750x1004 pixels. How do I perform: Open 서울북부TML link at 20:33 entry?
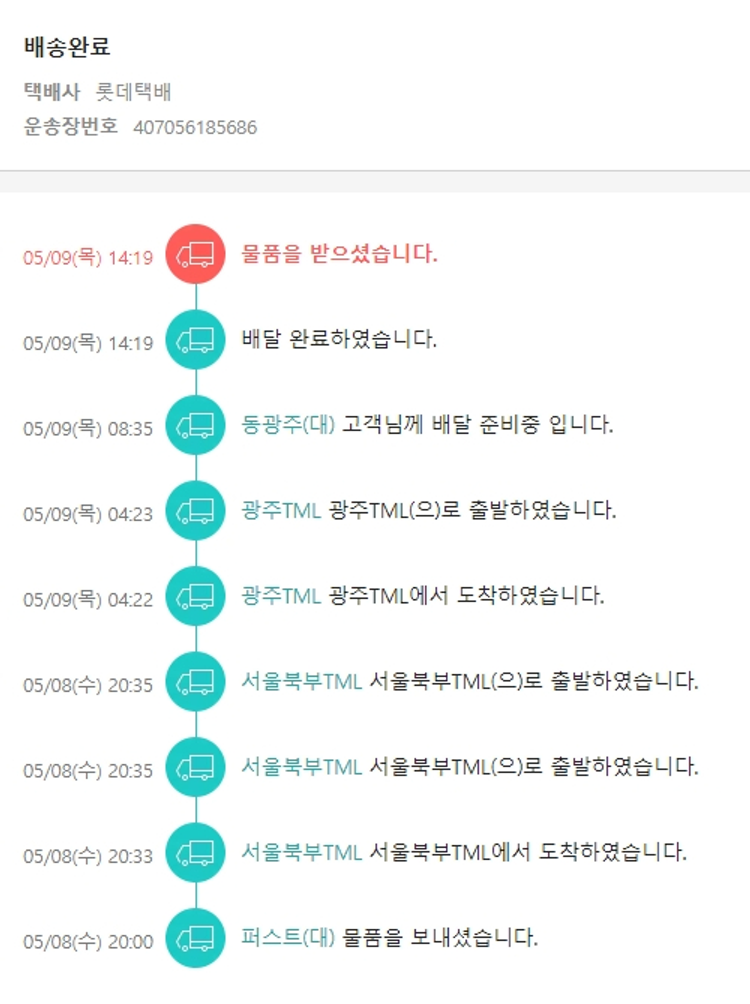point(301,853)
